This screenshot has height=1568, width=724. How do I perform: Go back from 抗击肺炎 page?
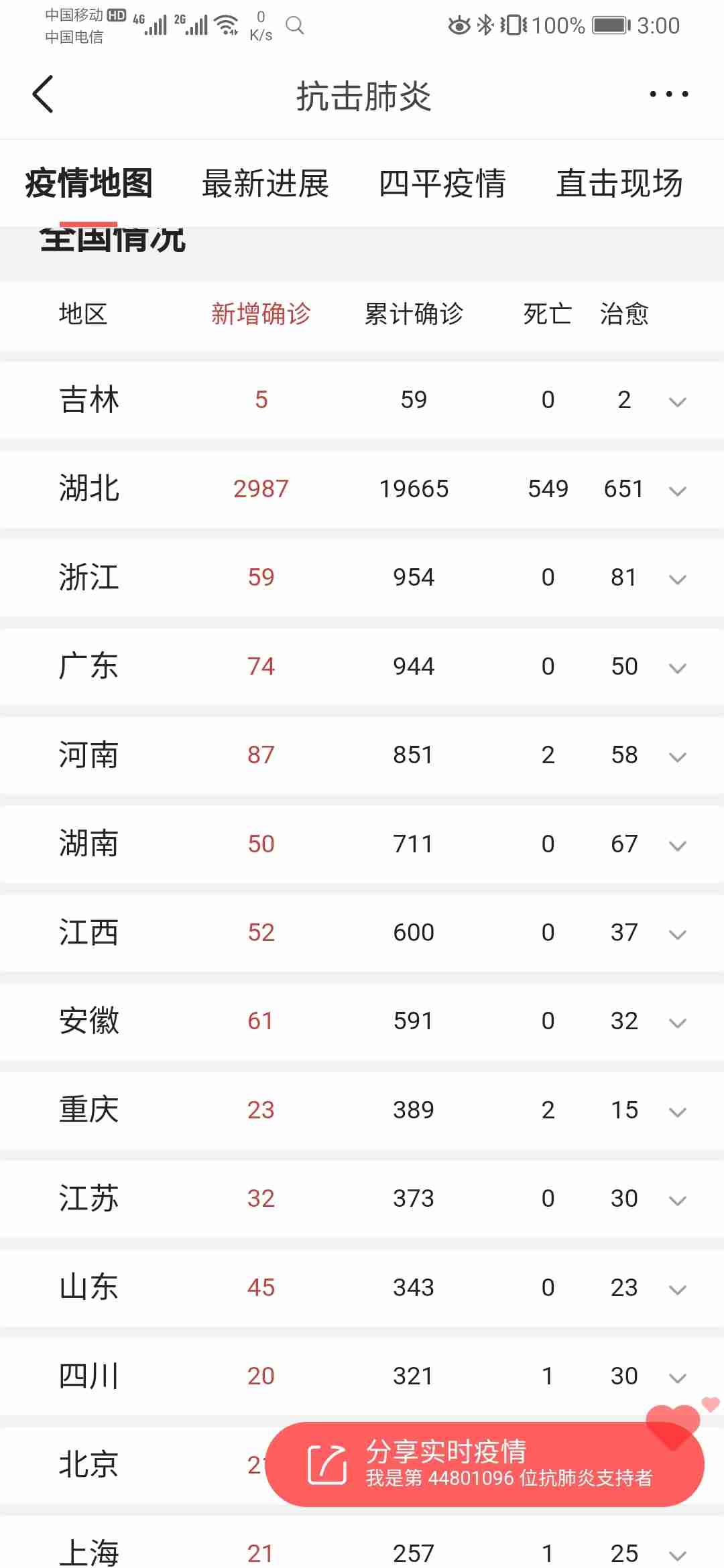coord(43,94)
